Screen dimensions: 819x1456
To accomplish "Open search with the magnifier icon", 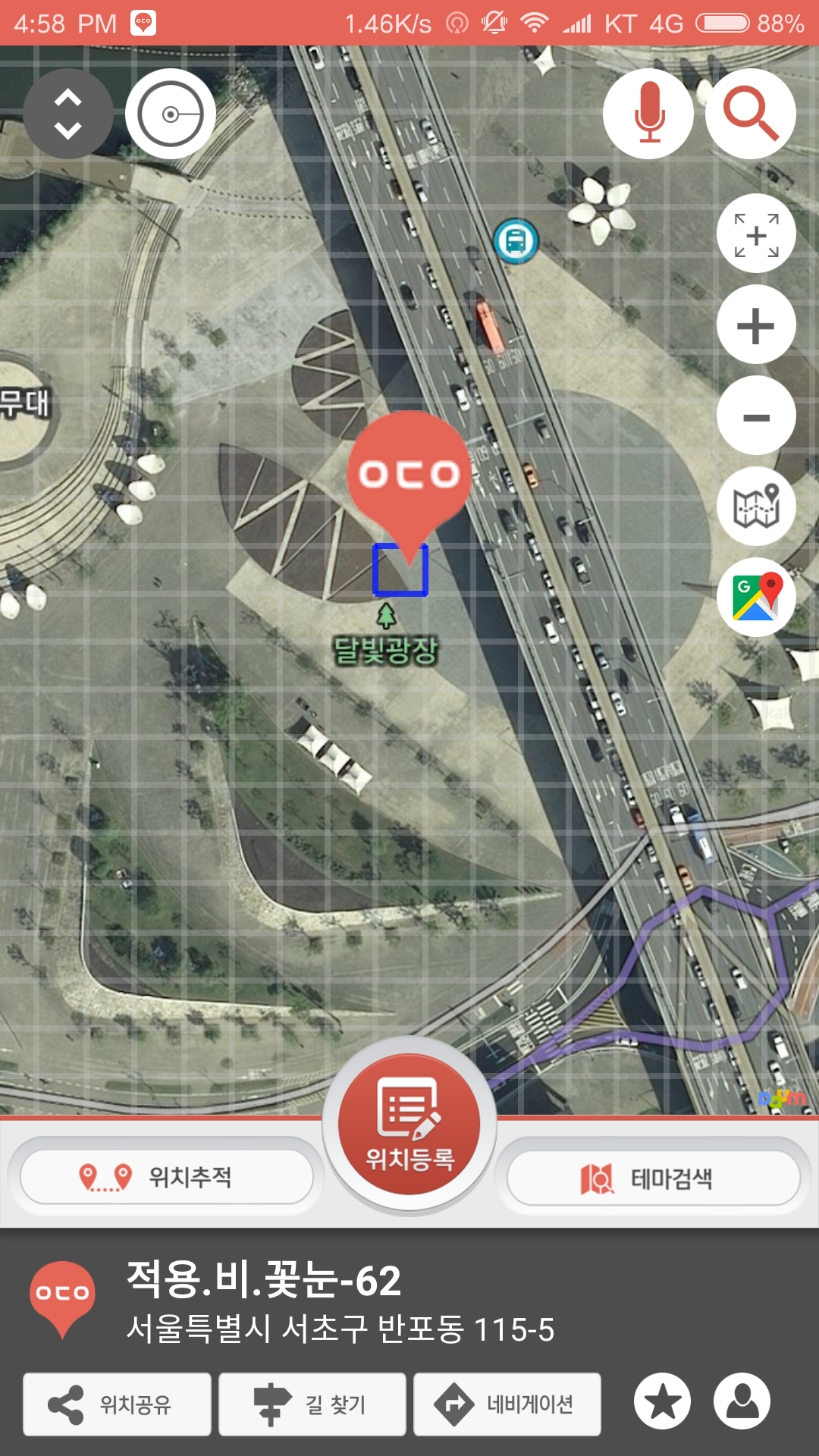I will coord(751,114).
